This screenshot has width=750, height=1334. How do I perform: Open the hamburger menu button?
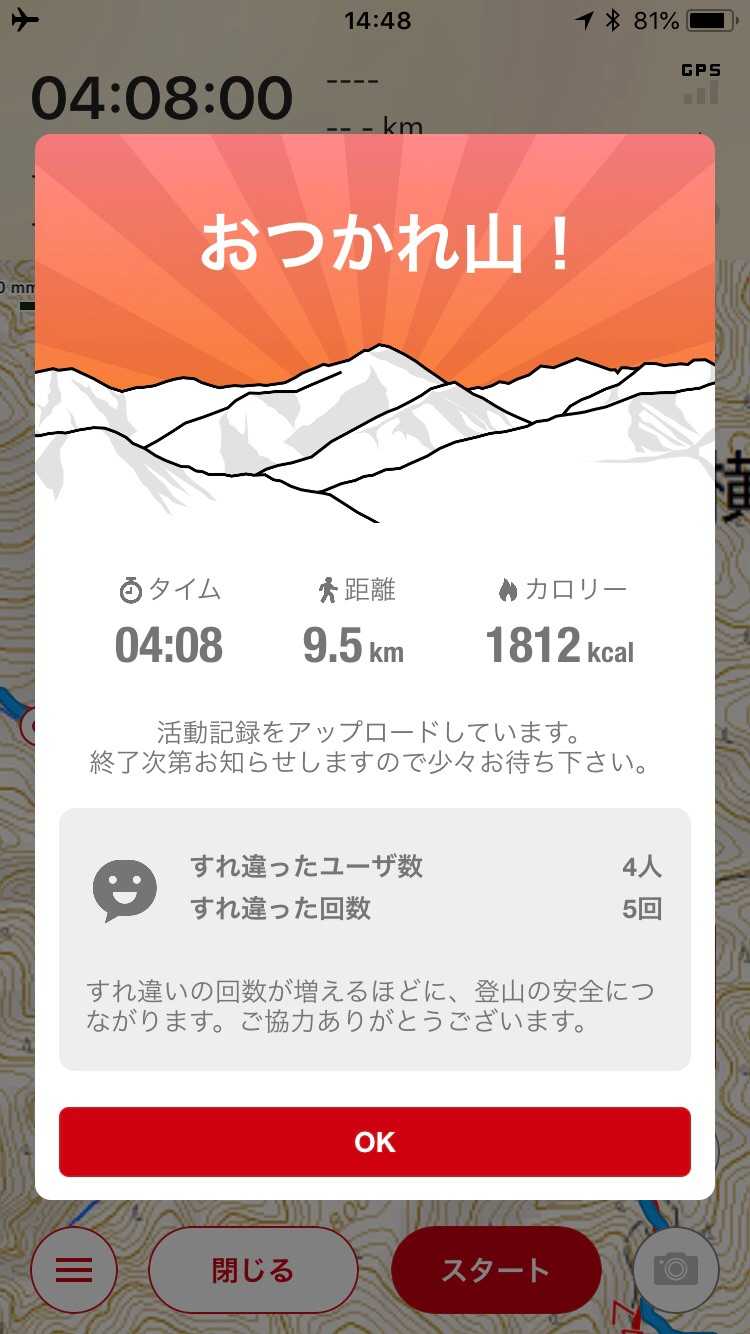(x=74, y=1270)
